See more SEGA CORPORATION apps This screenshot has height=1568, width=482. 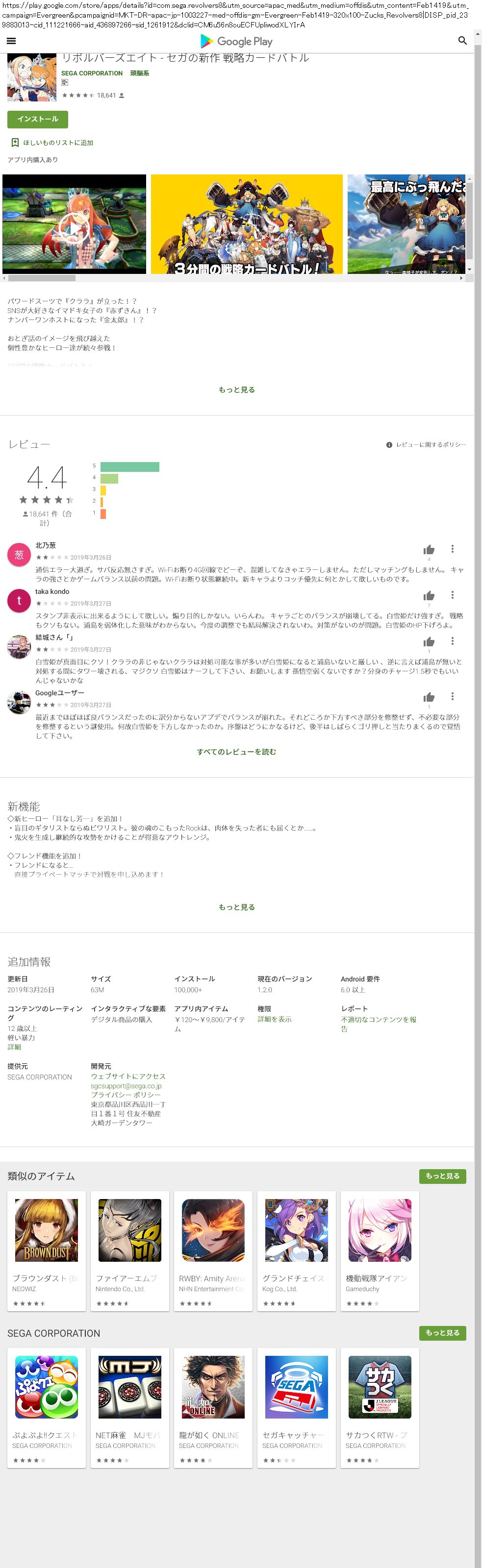(442, 1333)
